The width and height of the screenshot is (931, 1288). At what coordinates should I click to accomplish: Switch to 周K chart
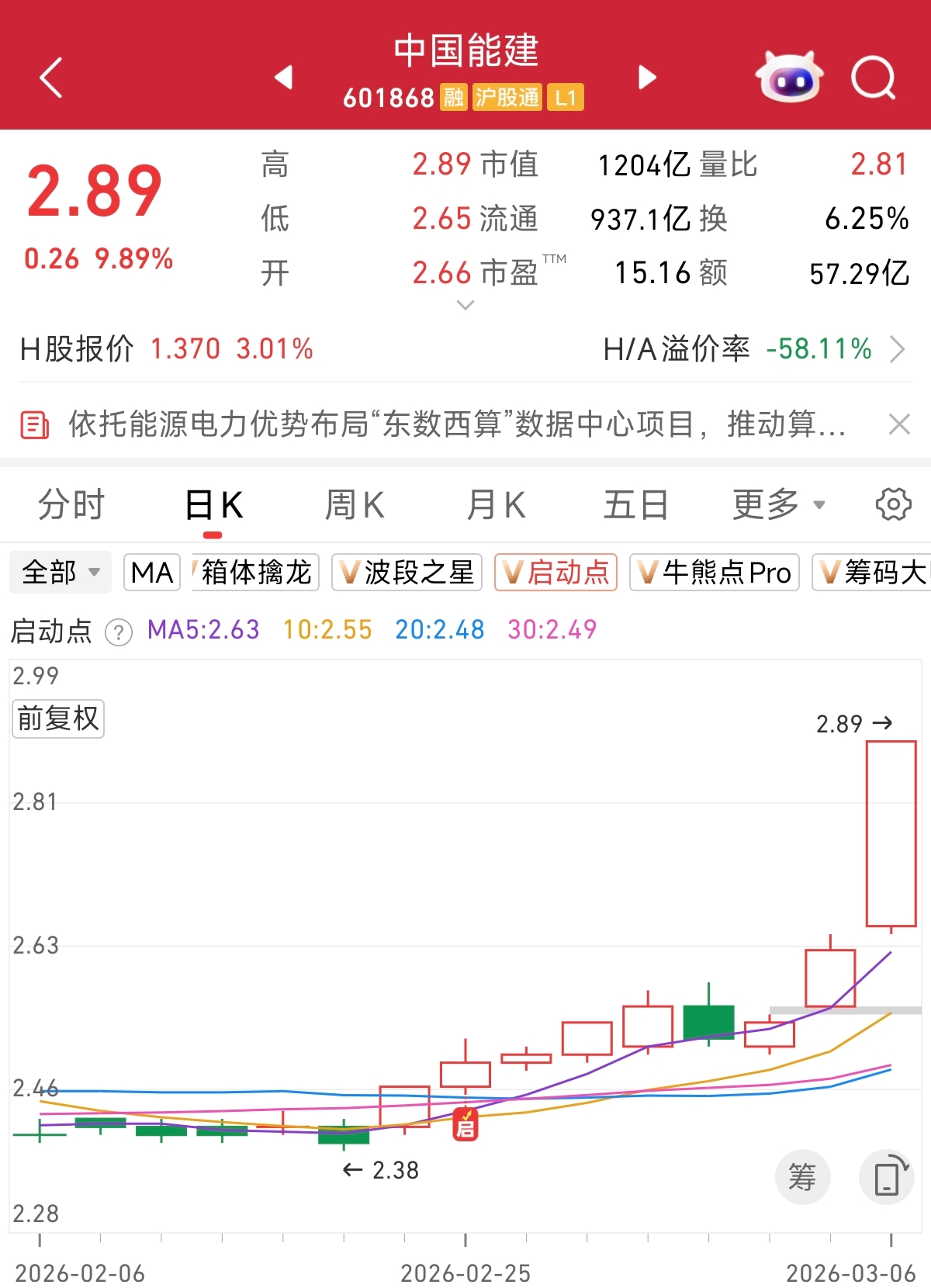coord(355,505)
